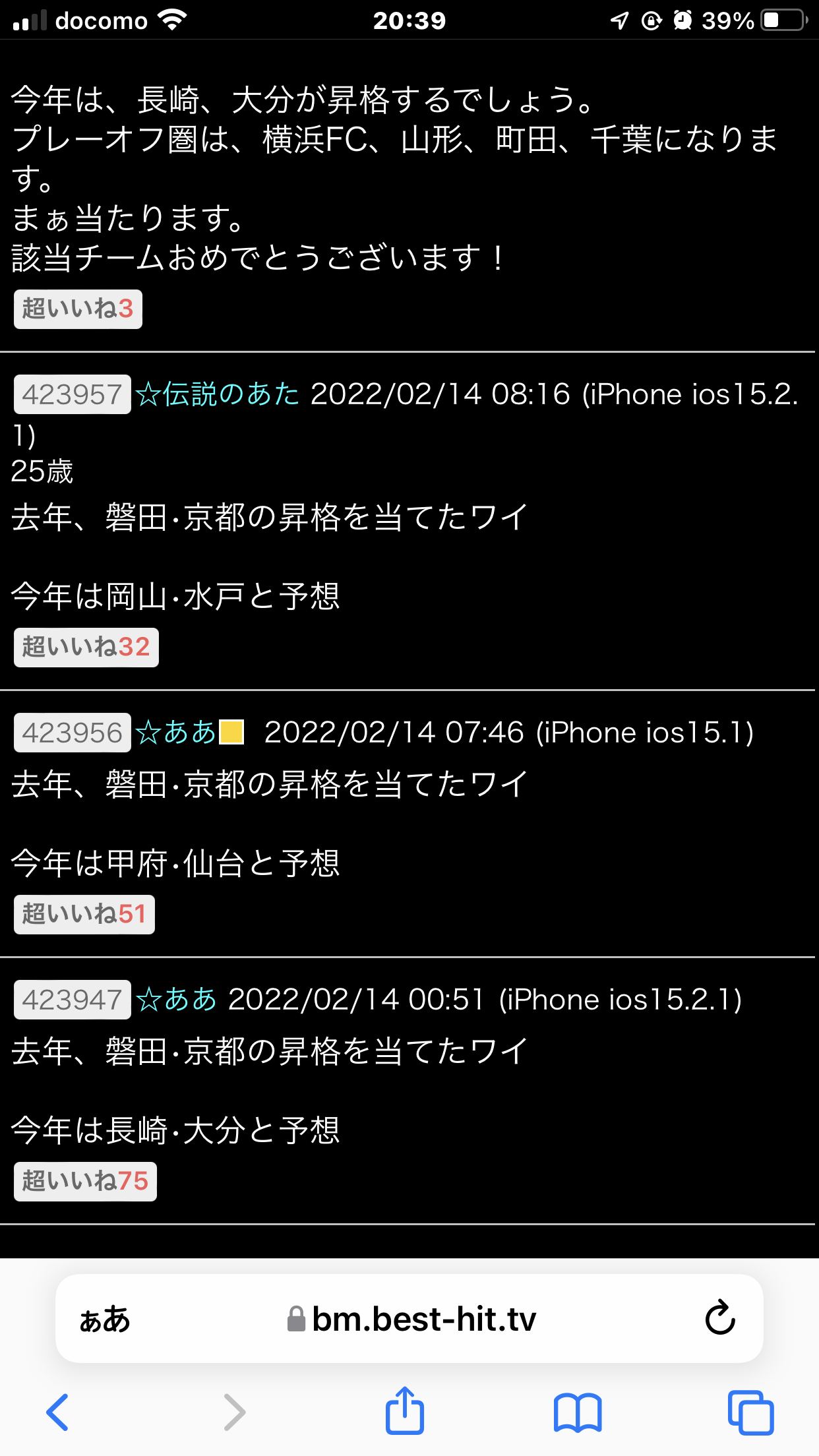Select post number 423957
The image size is (819, 1456).
(72, 394)
